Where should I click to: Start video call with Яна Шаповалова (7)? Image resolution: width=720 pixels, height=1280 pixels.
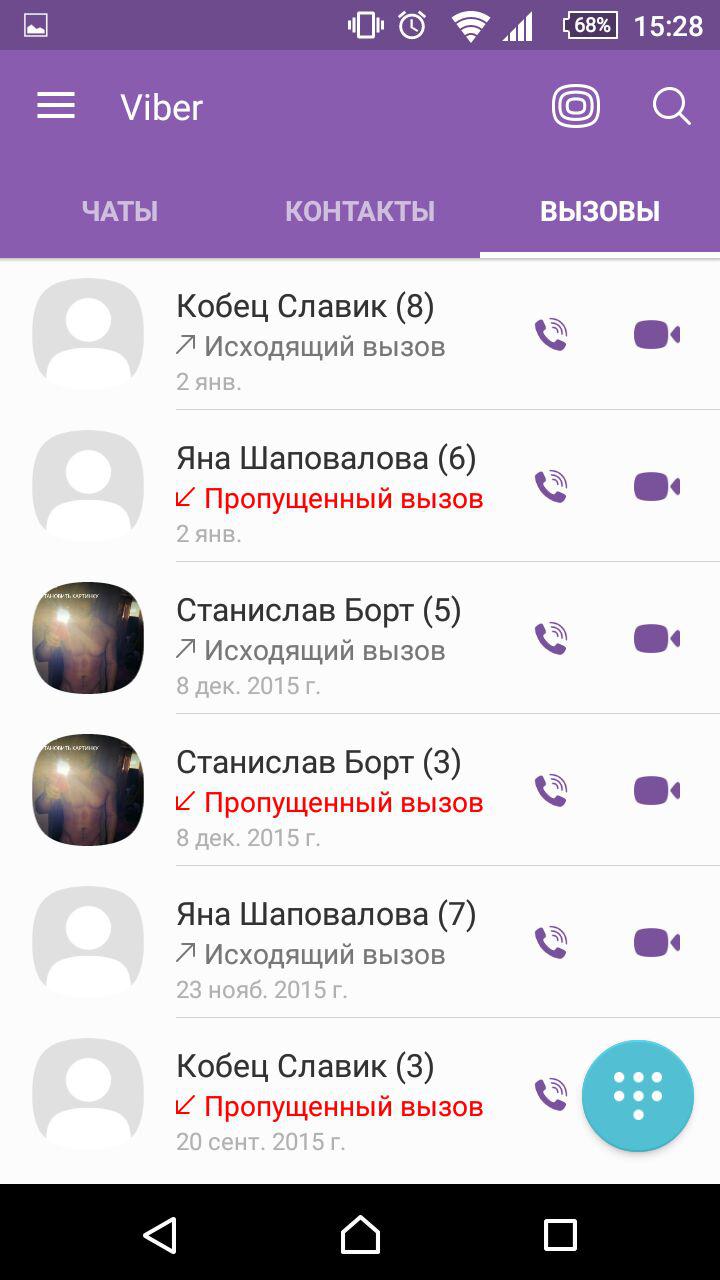tap(655, 941)
